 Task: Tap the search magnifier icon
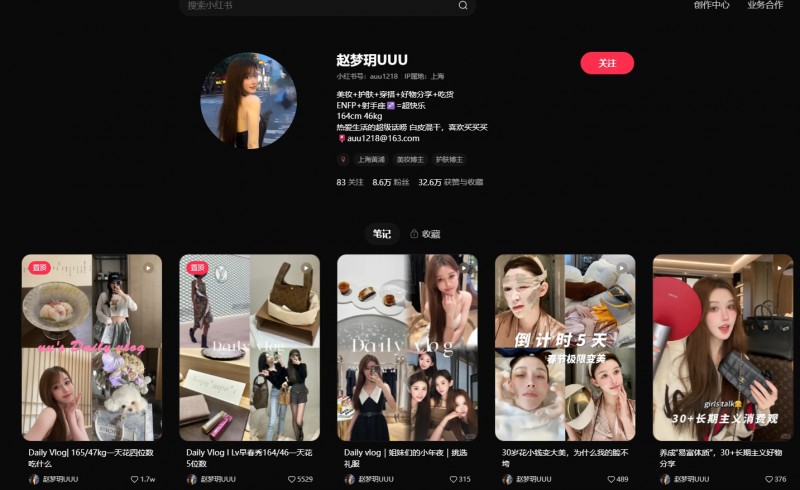(x=463, y=6)
